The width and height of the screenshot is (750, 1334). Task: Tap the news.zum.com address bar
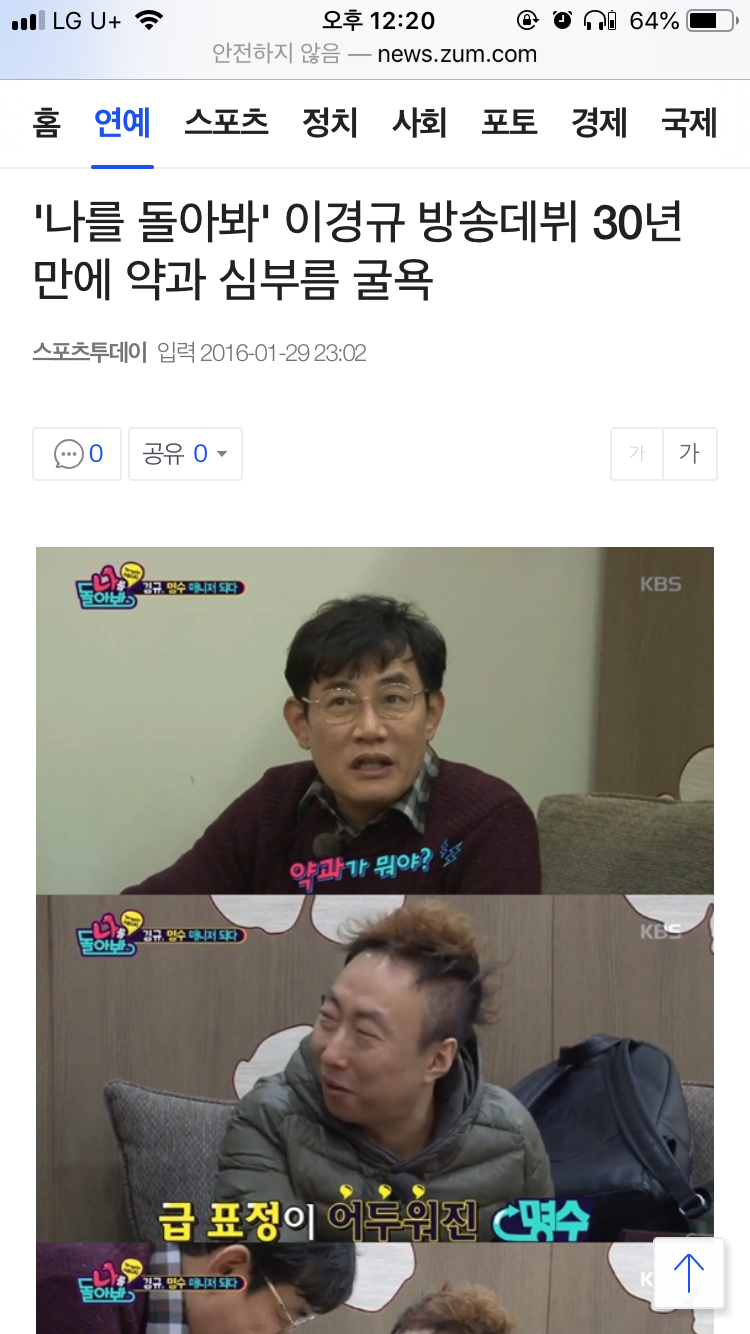pyautogui.click(x=375, y=54)
